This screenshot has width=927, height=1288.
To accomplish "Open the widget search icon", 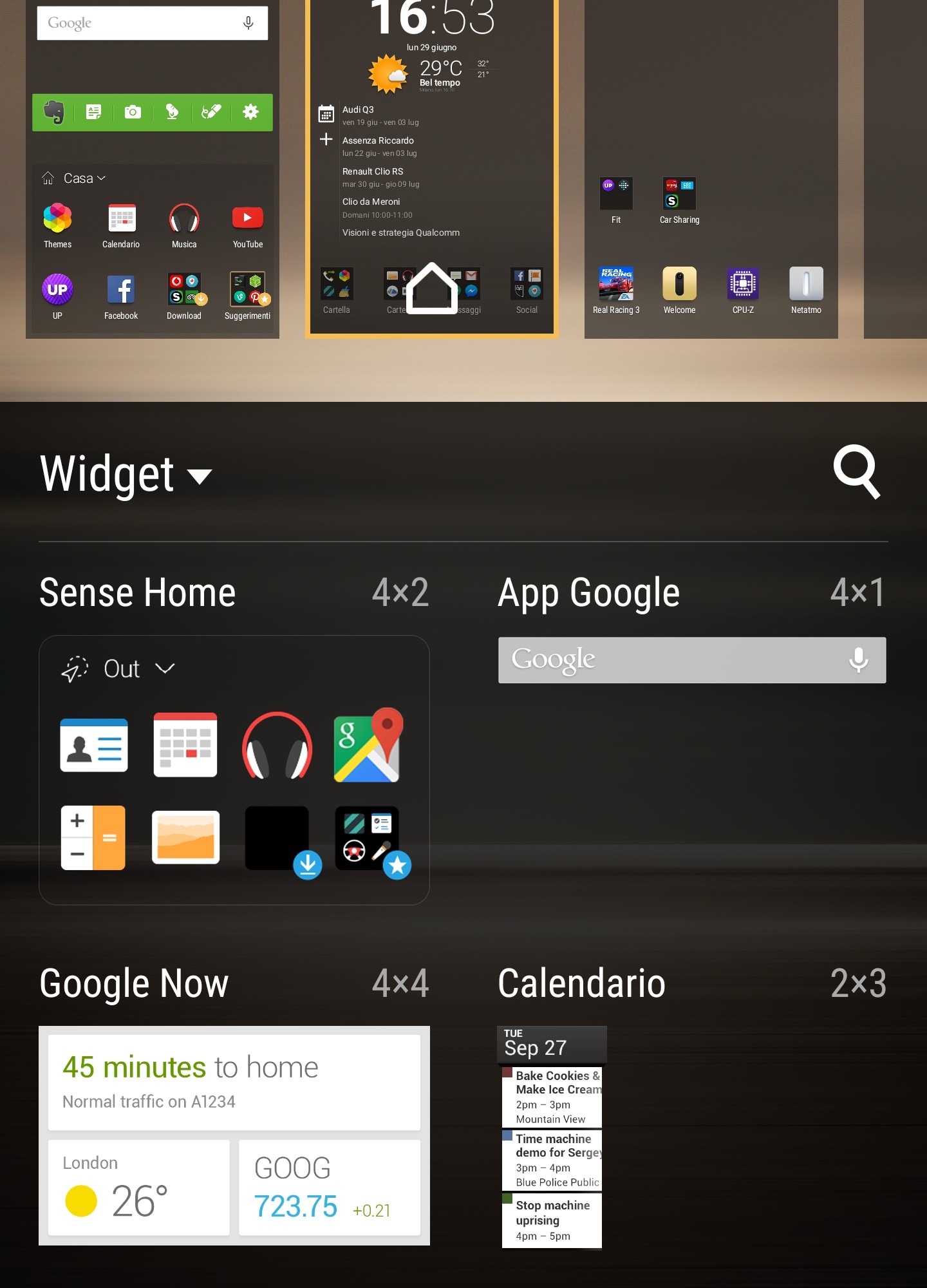I will click(856, 471).
